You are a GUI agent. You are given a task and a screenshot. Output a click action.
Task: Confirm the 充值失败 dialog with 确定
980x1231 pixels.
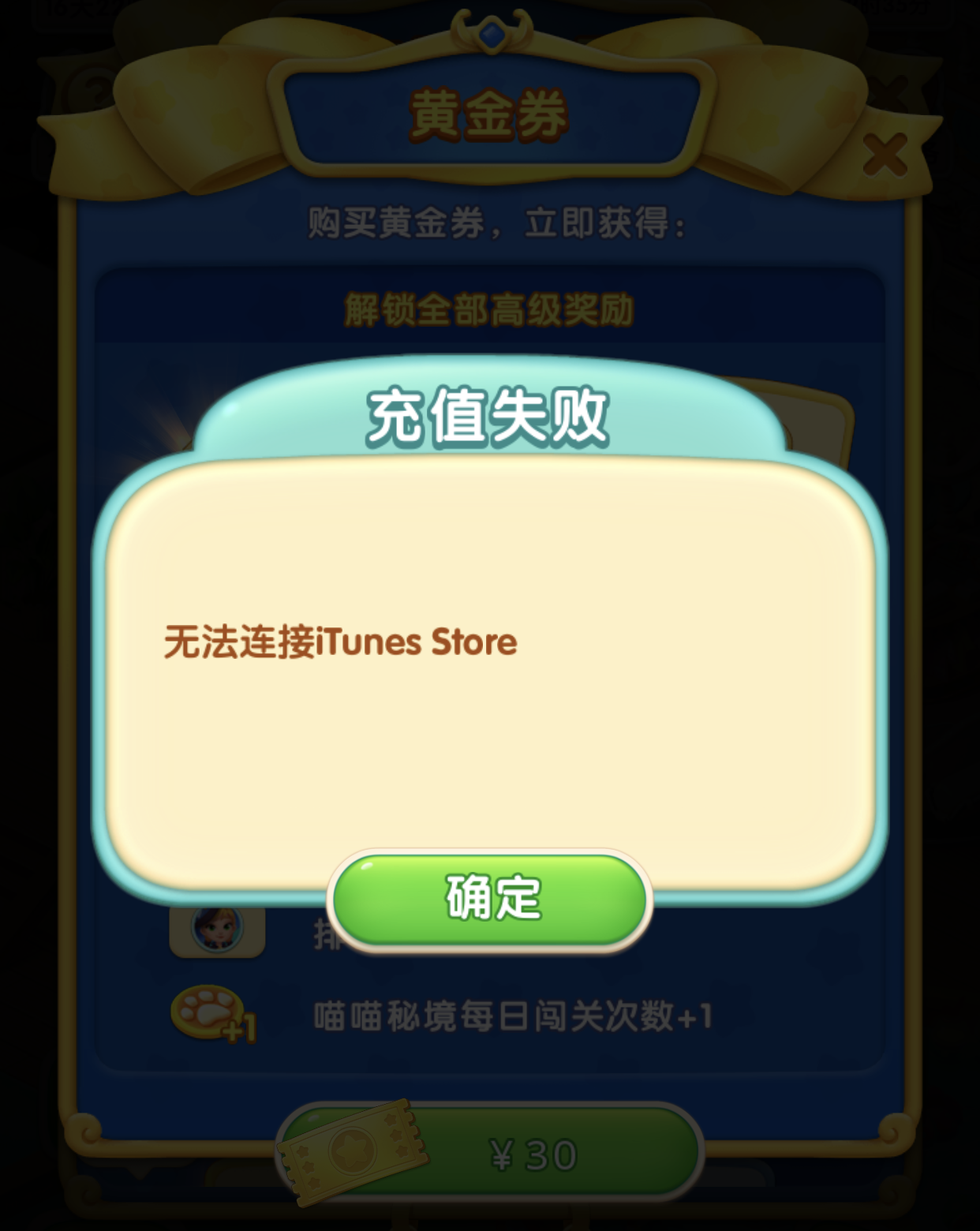(490, 899)
